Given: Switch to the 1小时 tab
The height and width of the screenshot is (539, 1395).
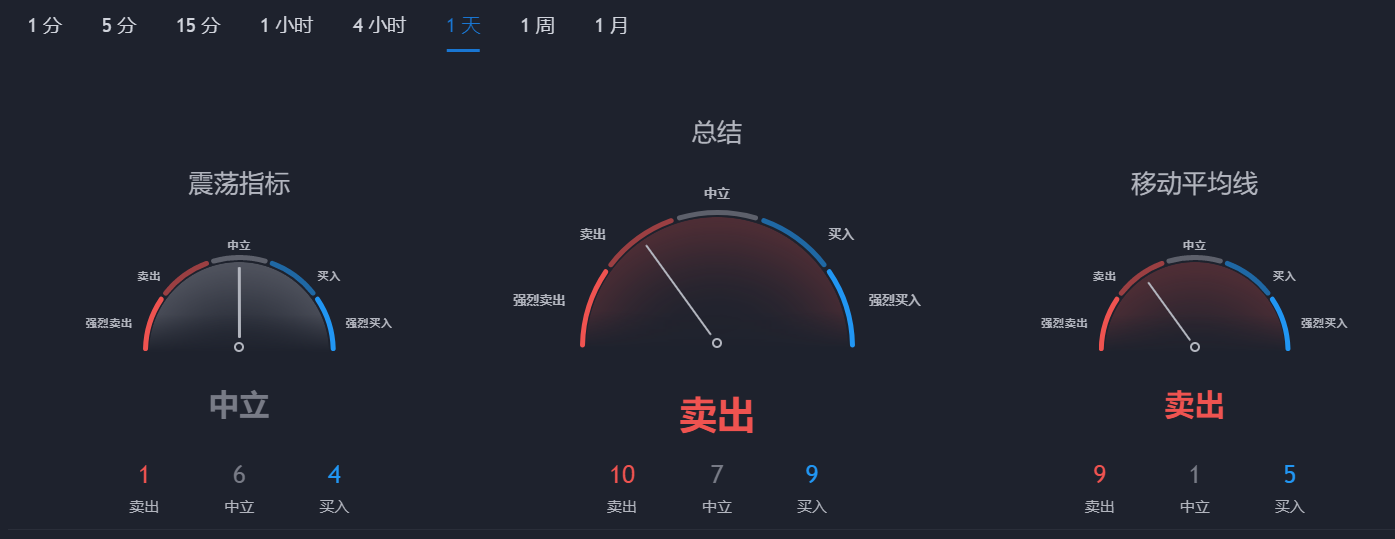Looking at the screenshot, I should pyautogui.click(x=286, y=26).
